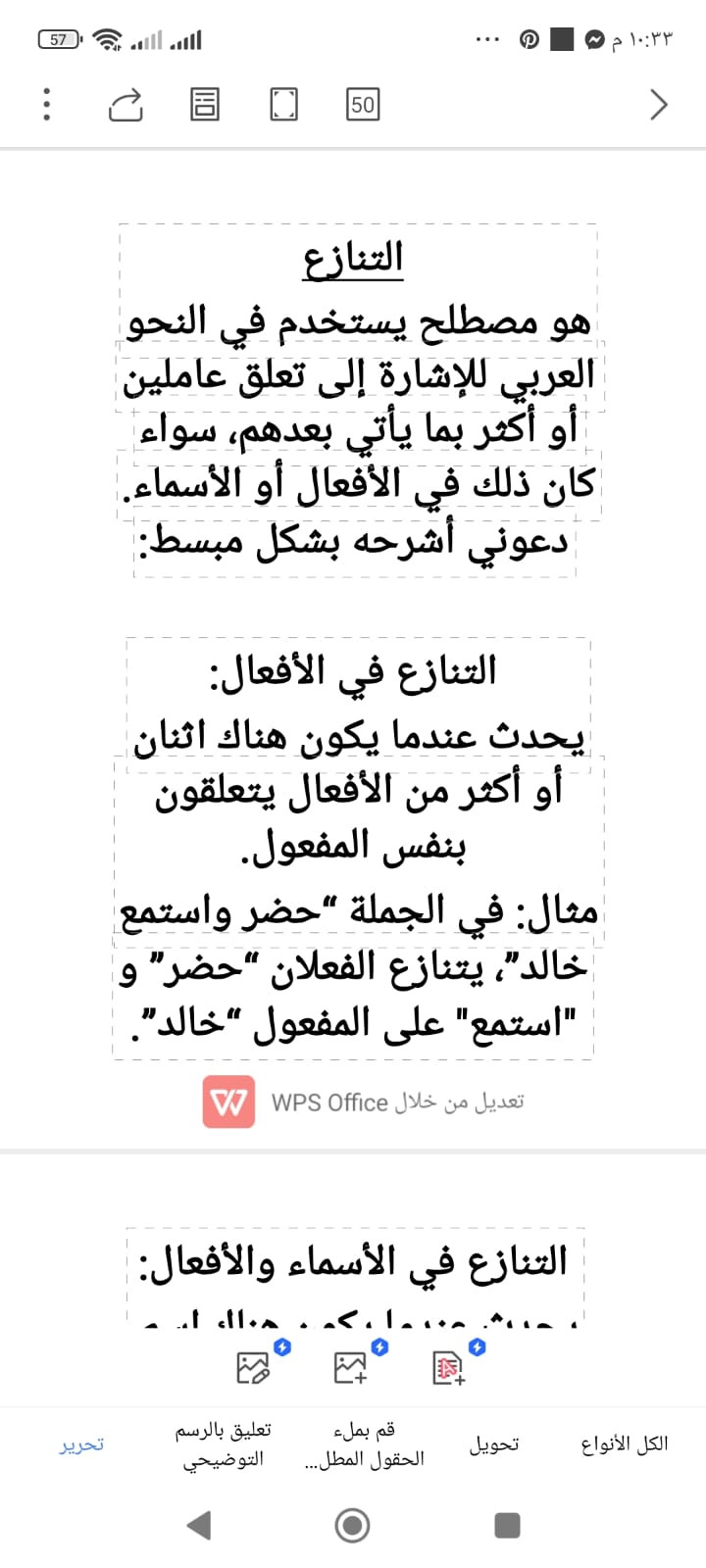Open the three-dot overflow menu

(46, 104)
